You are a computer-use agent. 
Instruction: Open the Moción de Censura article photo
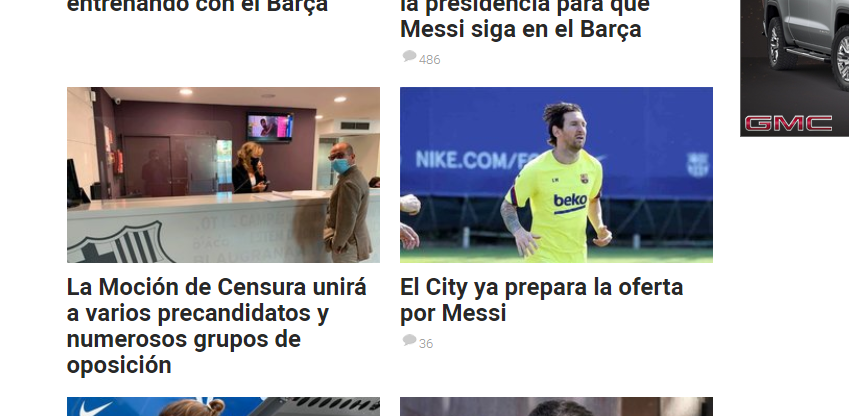coord(223,175)
